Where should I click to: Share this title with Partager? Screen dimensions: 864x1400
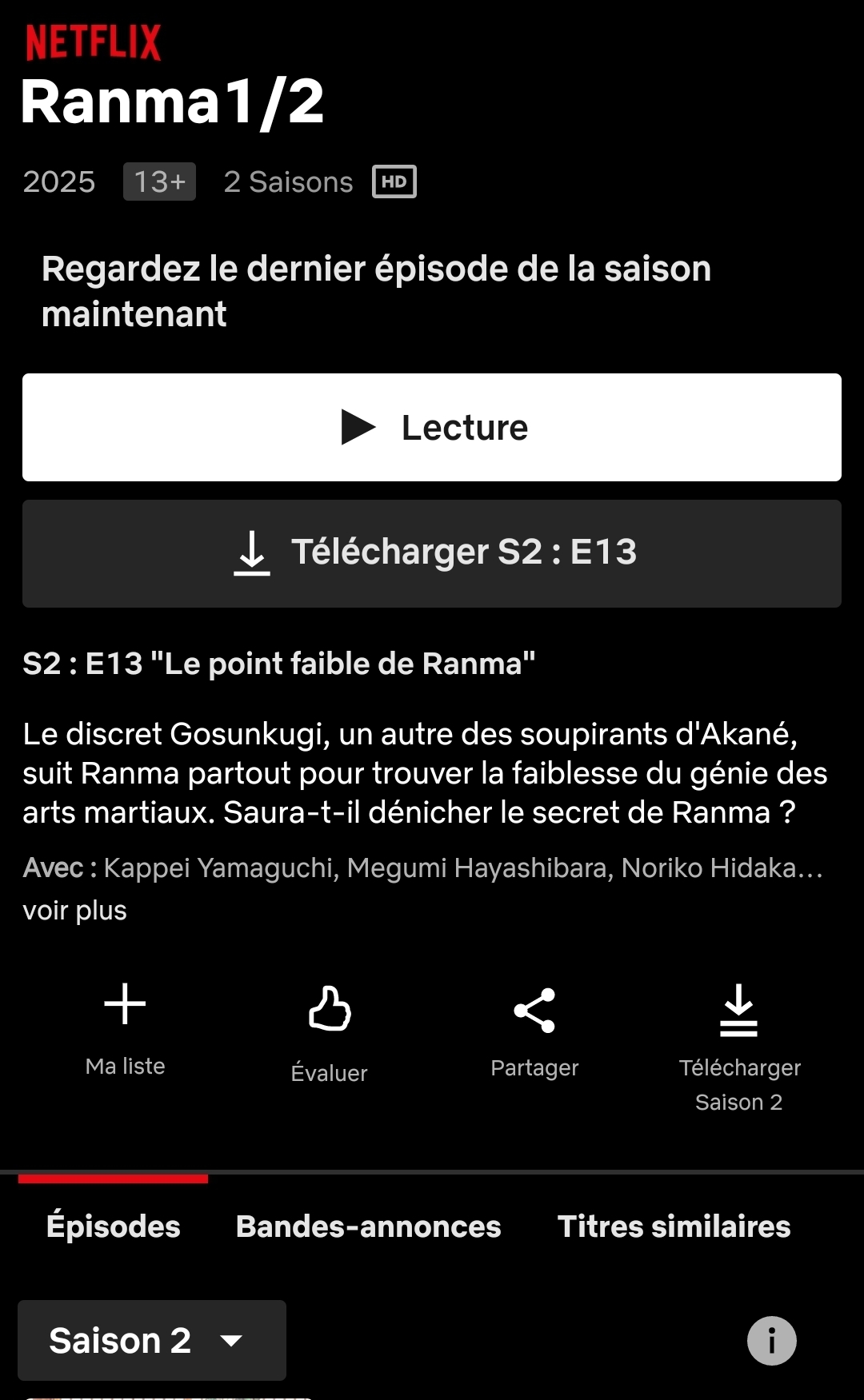(534, 1031)
